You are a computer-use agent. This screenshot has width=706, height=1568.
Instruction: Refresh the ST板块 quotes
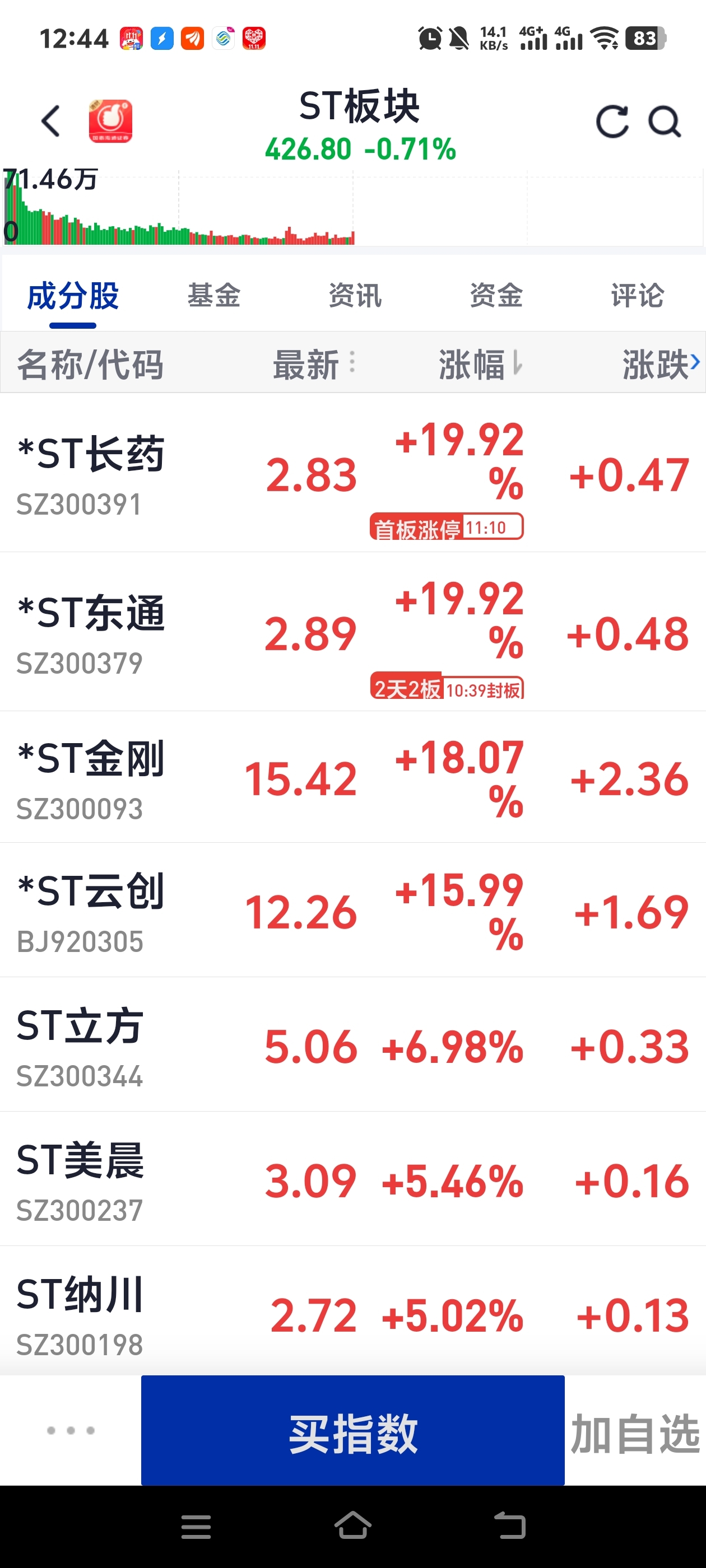coord(611,122)
